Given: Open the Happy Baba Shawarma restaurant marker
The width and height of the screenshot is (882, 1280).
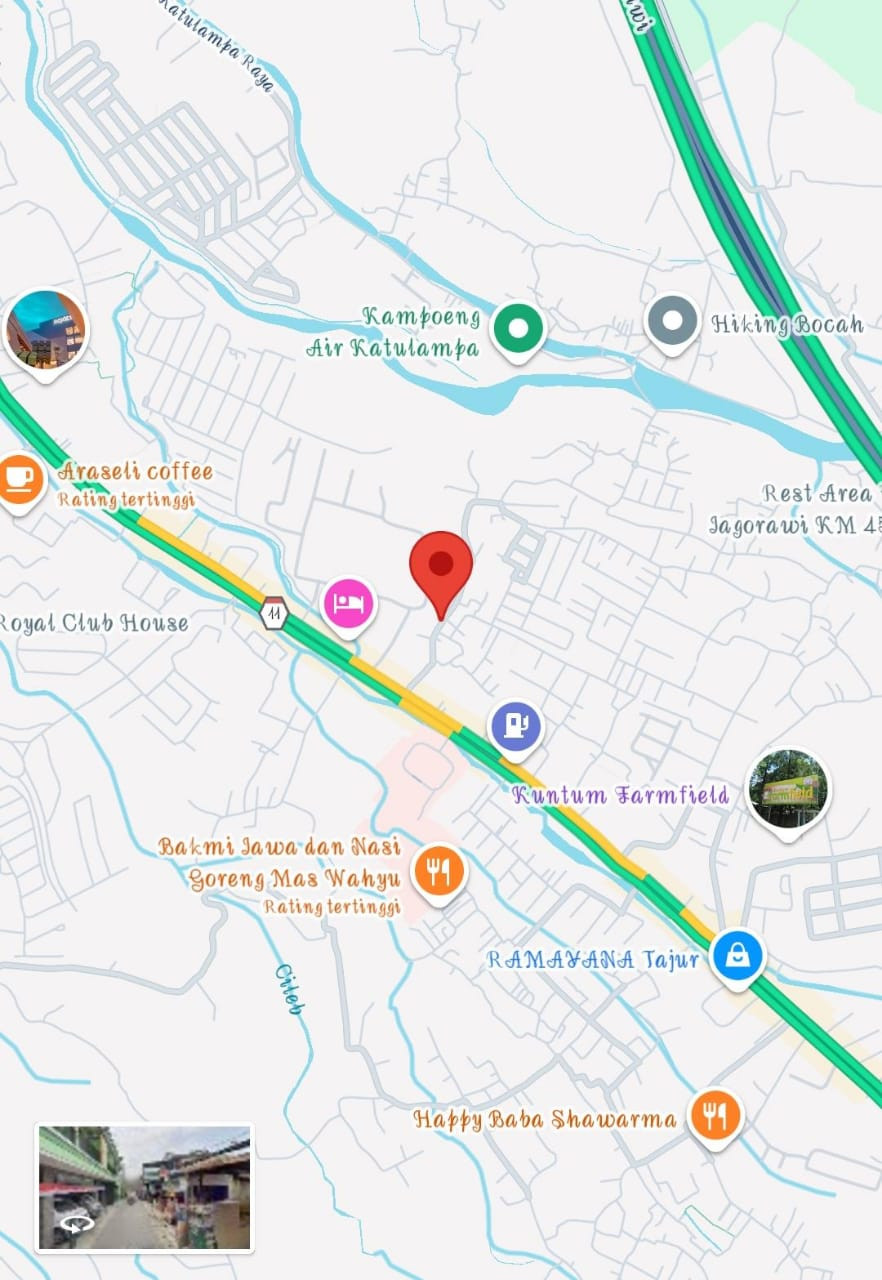Looking at the screenshot, I should click(715, 1115).
